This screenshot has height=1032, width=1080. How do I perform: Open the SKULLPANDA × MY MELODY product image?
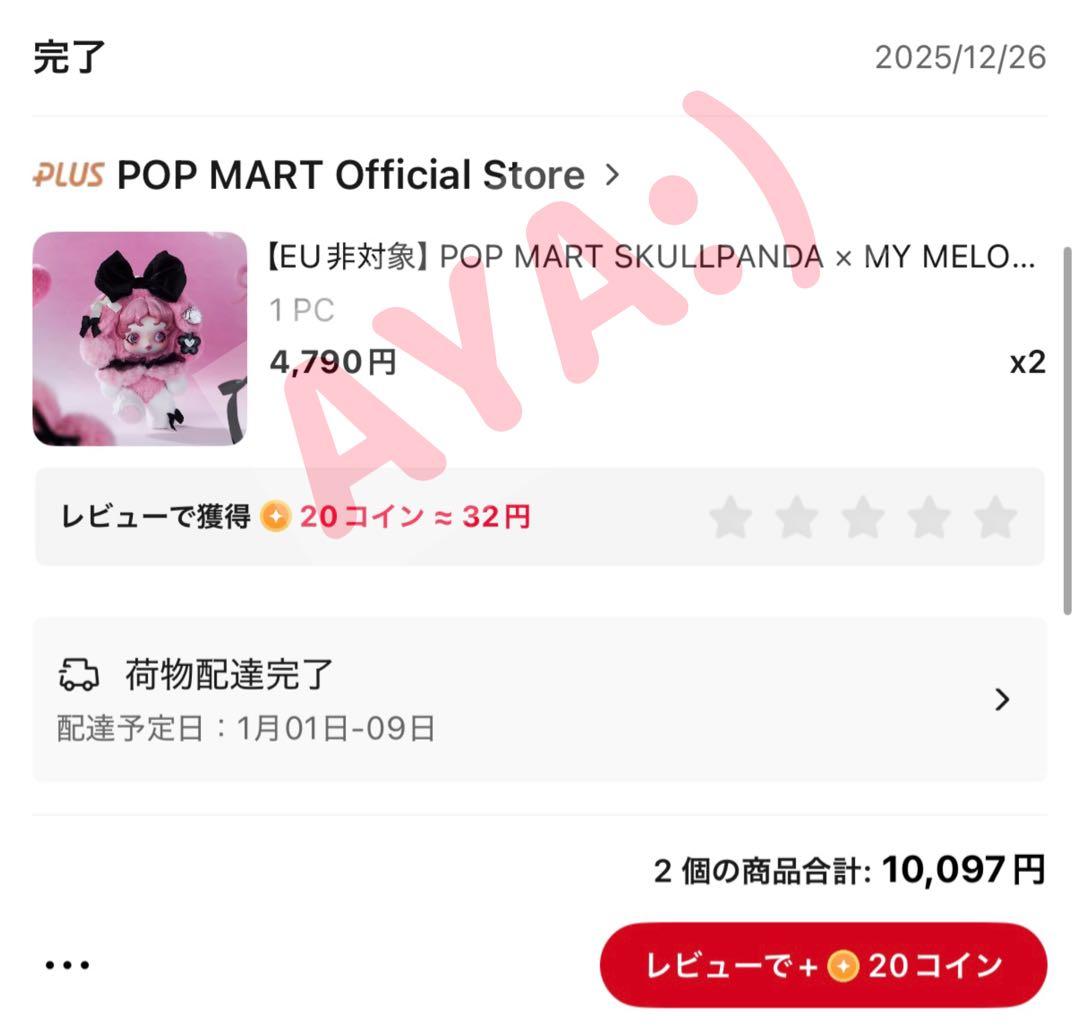[140, 339]
